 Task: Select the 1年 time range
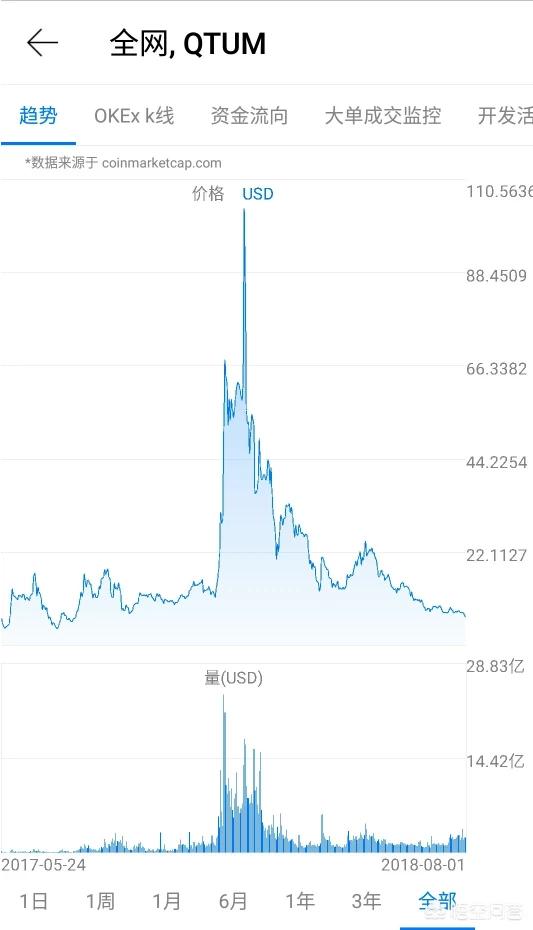pyautogui.click(x=299, y=901)
